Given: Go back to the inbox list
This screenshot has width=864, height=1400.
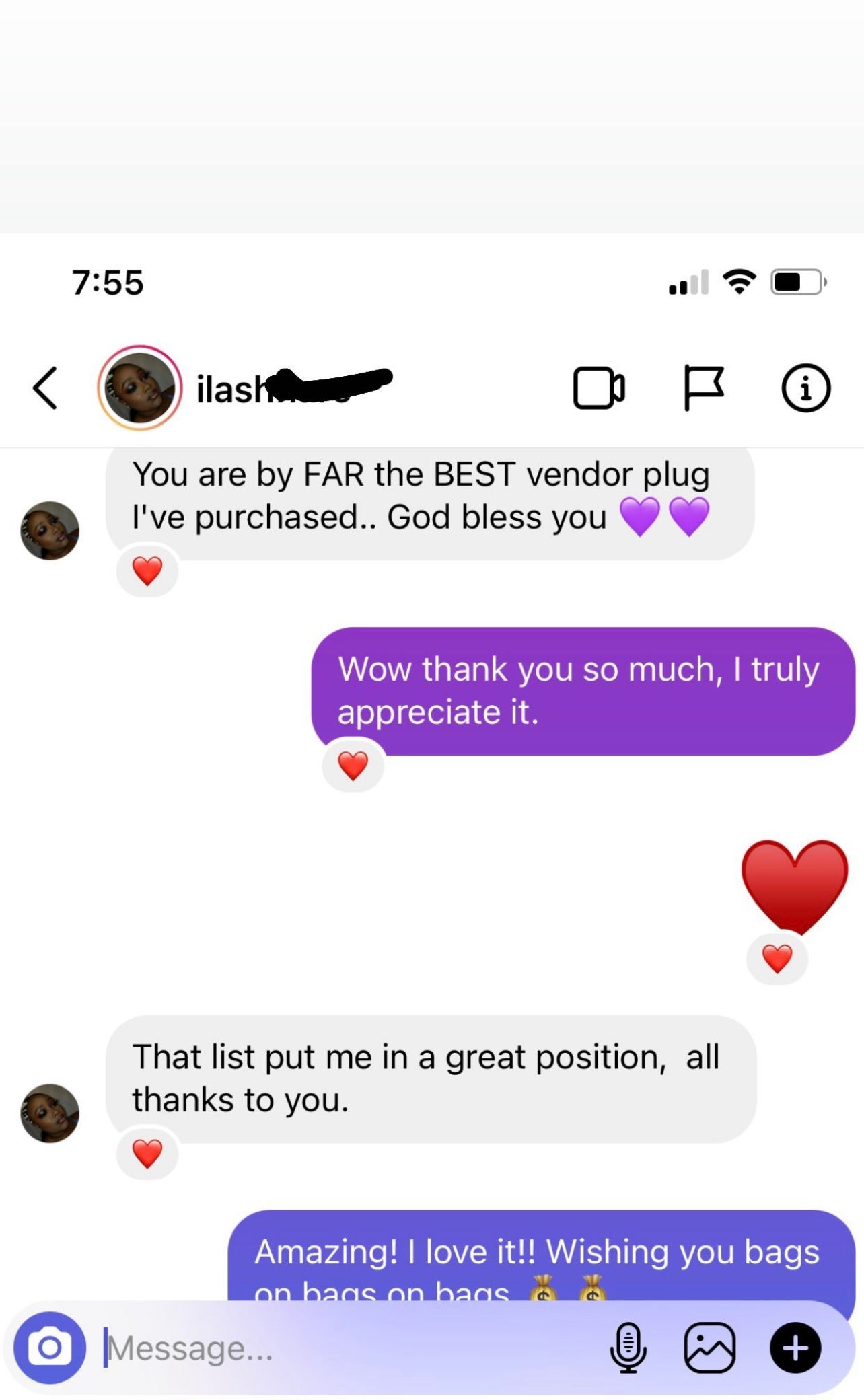Looking at the screenshot, I should 45,388.
